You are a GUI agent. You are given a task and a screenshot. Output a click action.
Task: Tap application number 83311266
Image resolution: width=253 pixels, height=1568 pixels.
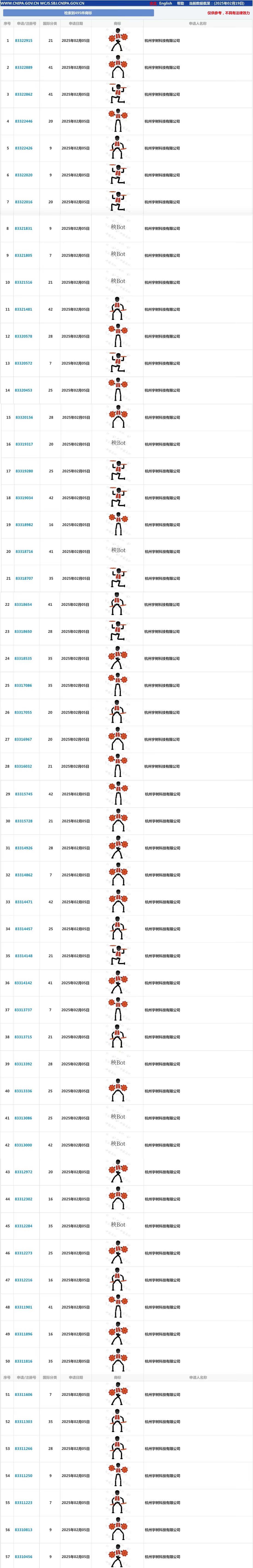pyautogui.click(x=24, y=1449)
